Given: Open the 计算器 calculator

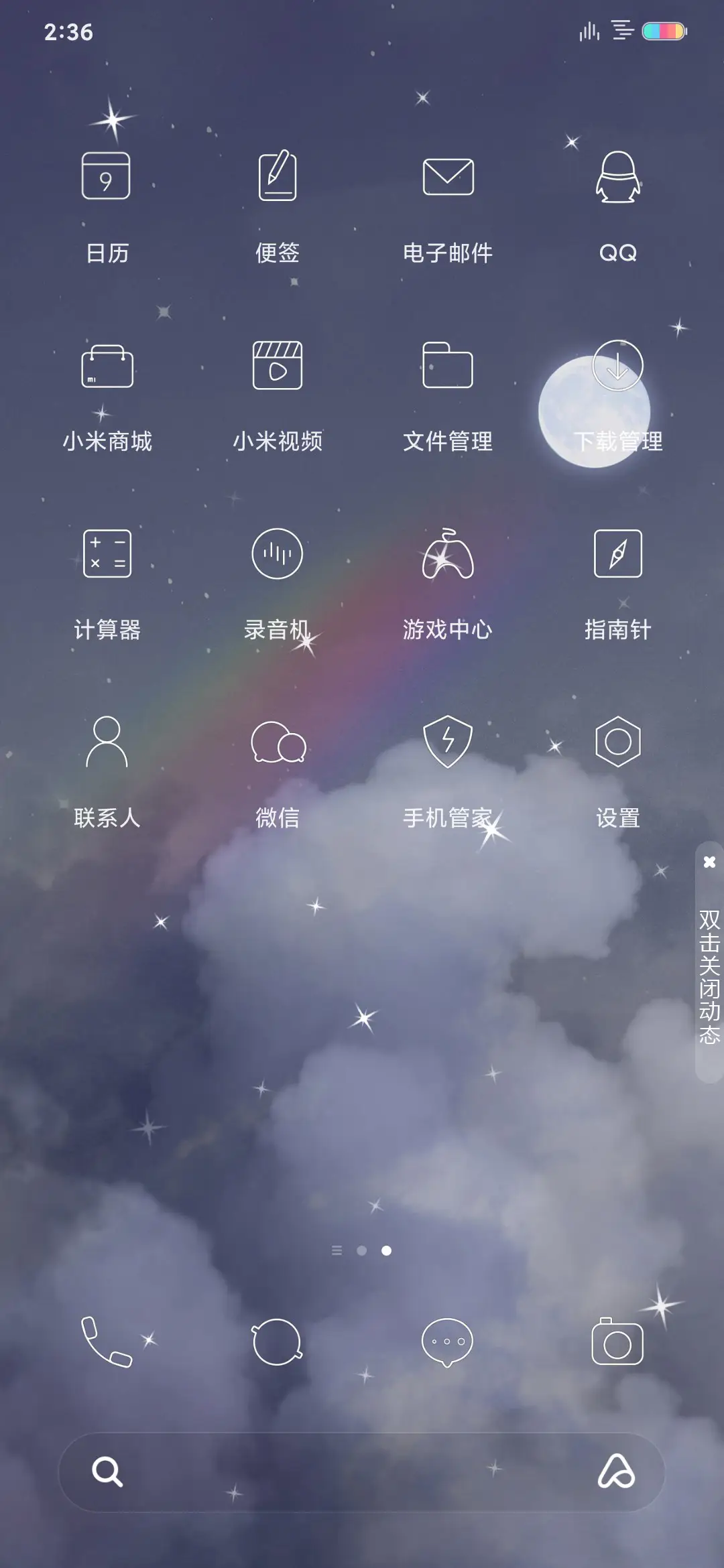Looking at the screenshot, I should [107, 555].
